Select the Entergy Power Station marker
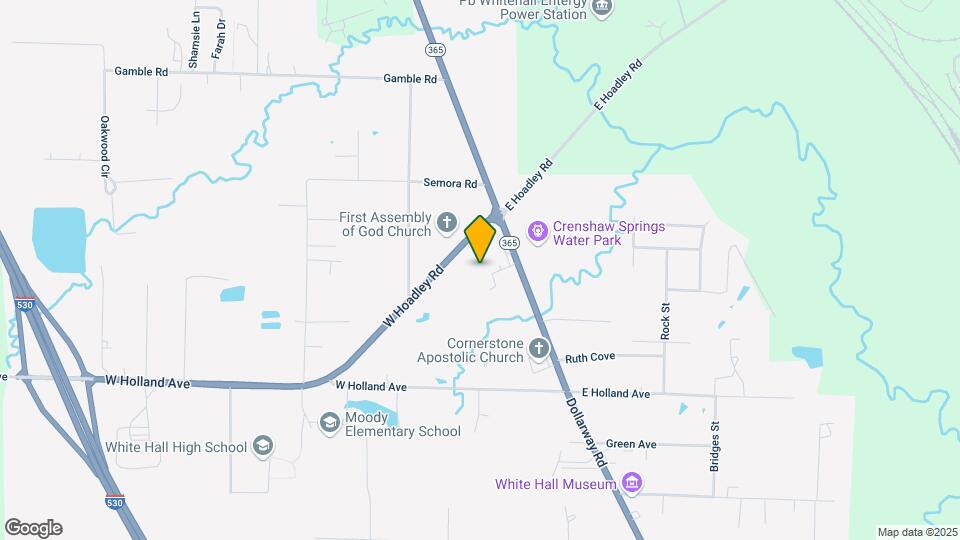Viewport: 960px width, 540px height. (x=601, y=9)
